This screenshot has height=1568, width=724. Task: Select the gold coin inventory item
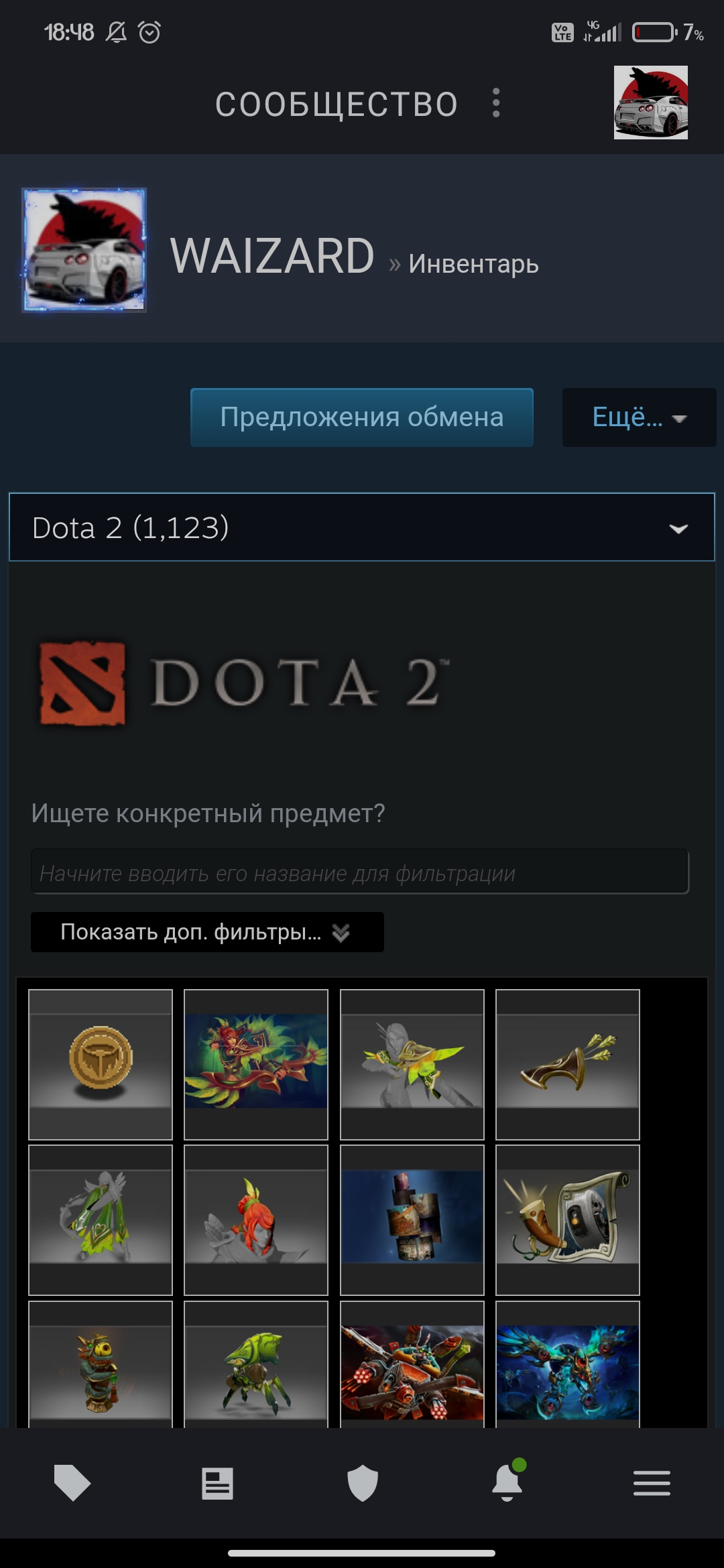click(101, 1065)
